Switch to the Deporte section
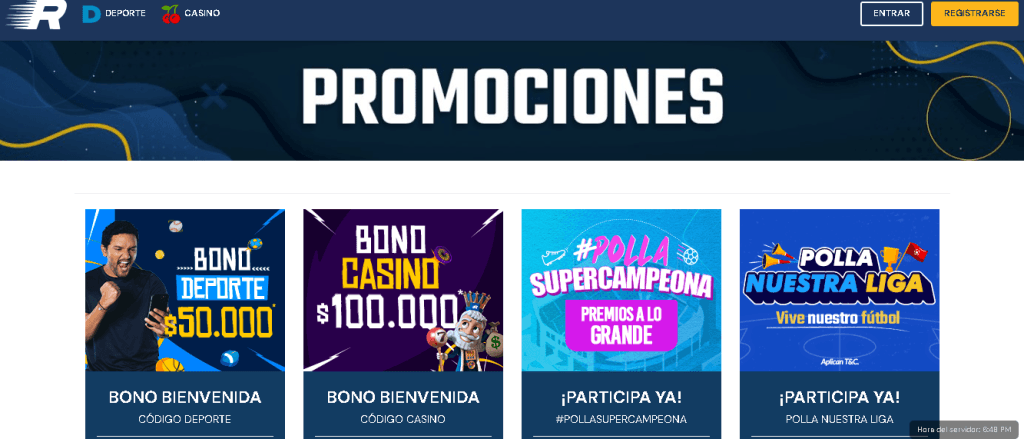 coord(114,14)
